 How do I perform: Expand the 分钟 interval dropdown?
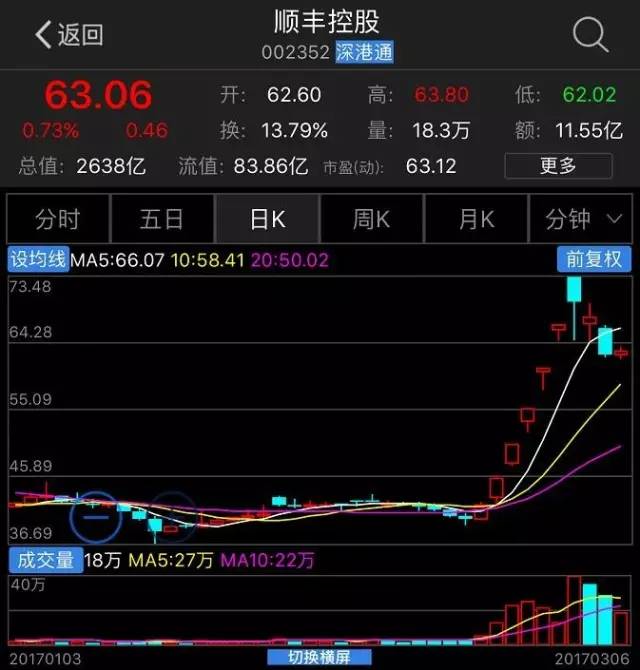582,219
